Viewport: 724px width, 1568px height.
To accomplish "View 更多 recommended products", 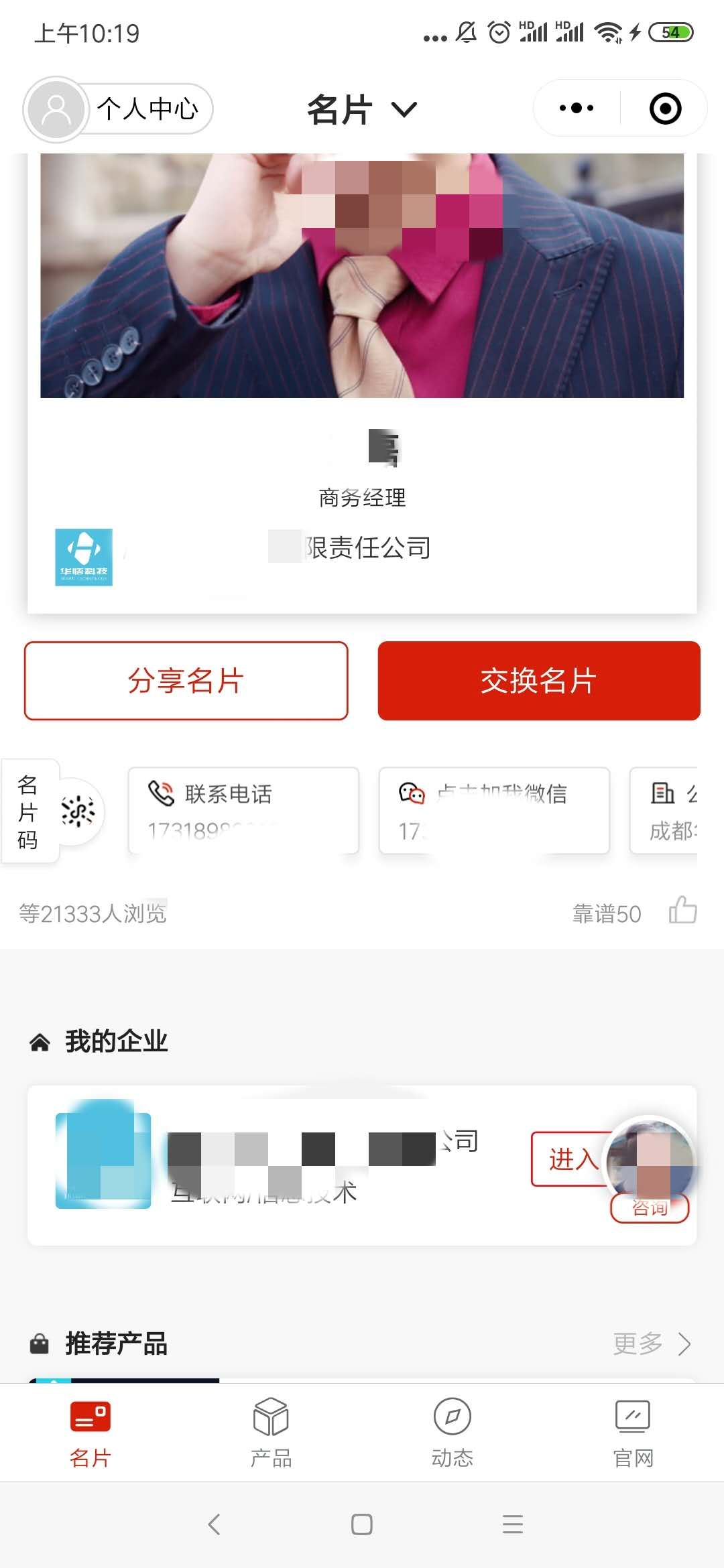I will [652, 1344].
